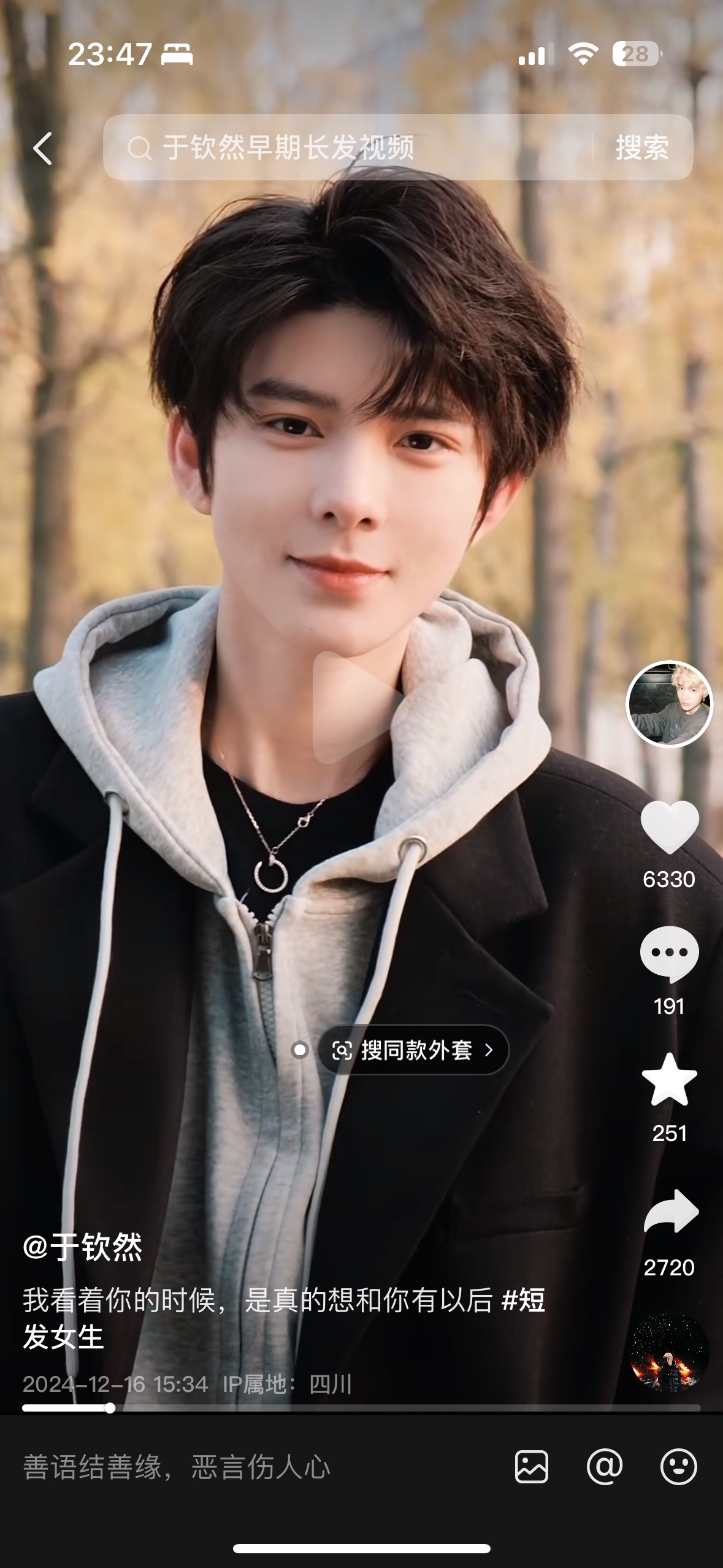Open the emoji picker

(678, 1467)
